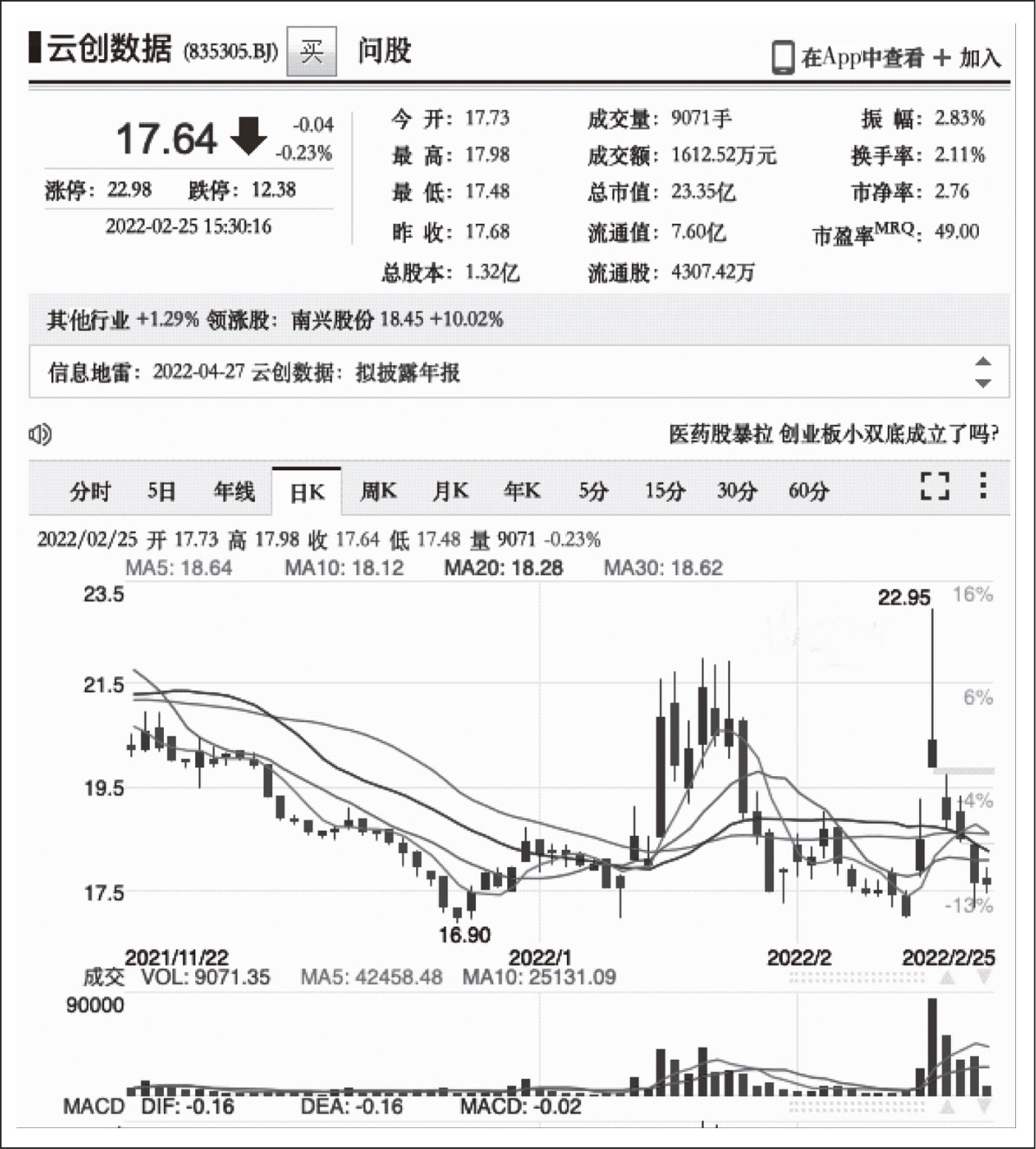The height and width of the screenshot is (1149, 1036).
Task: Switch to the 5分 interval
Action: coord(593,492)
